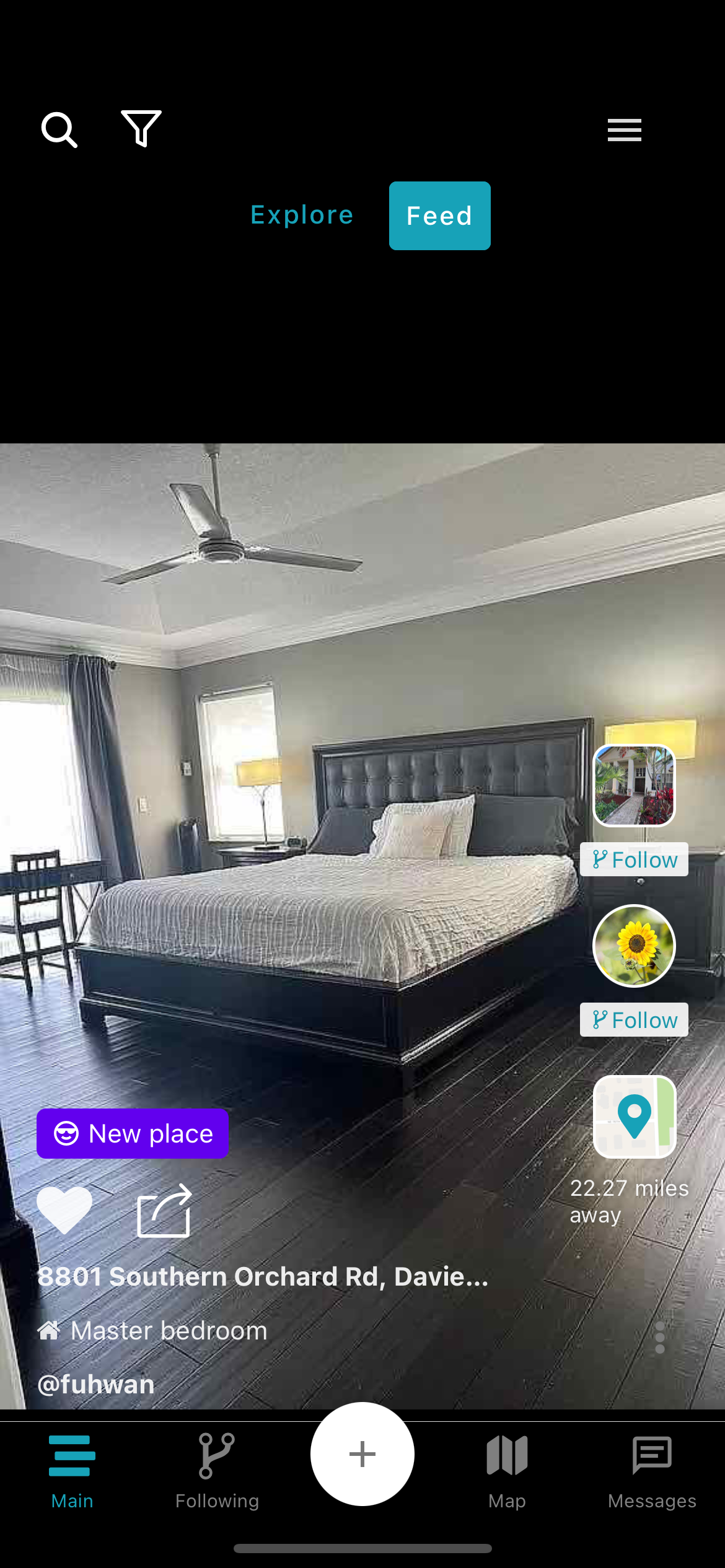Select the Feed tab
This screenshot has width=725, height=1568.
point(439,216)
